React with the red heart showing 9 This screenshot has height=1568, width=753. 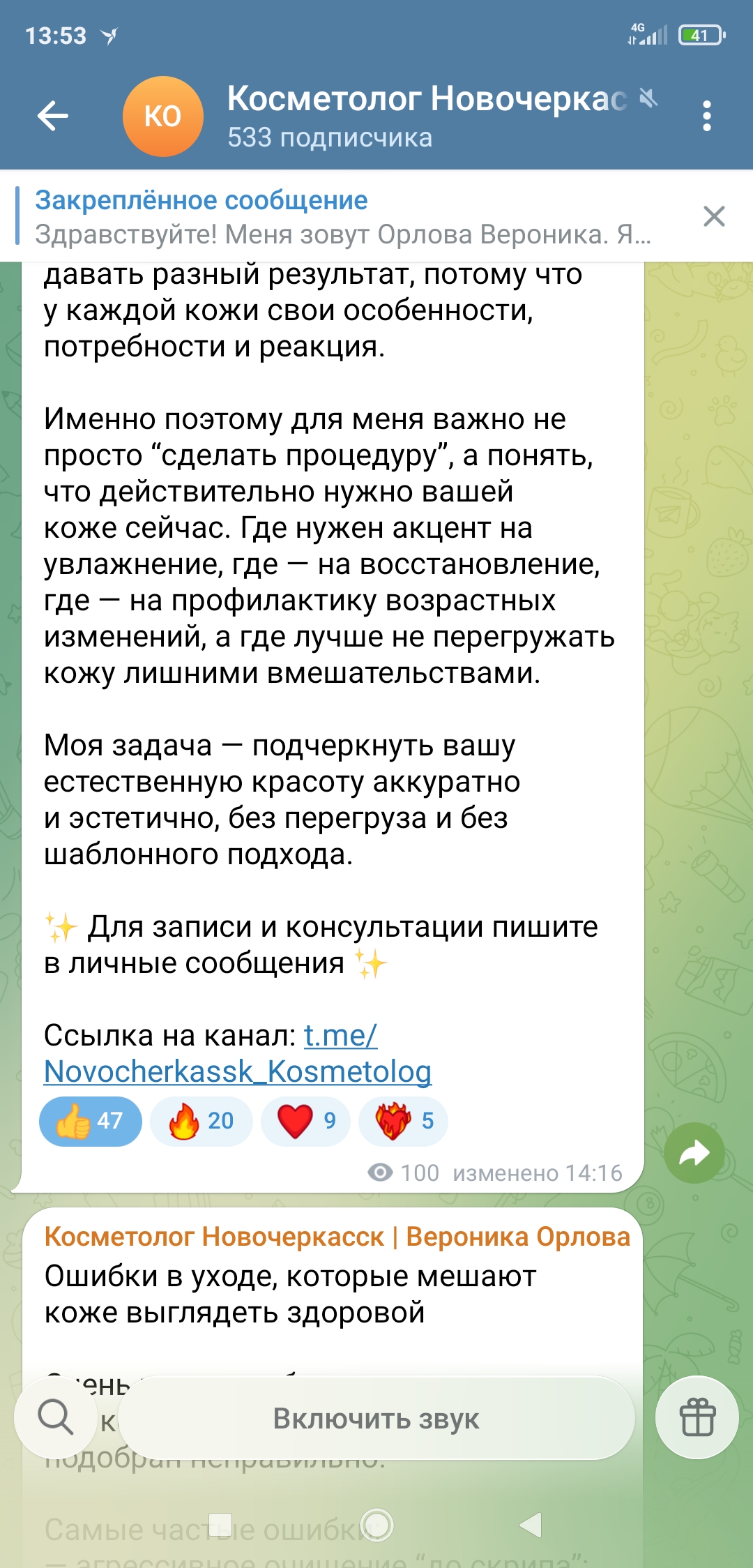[x=305, y=1121]
